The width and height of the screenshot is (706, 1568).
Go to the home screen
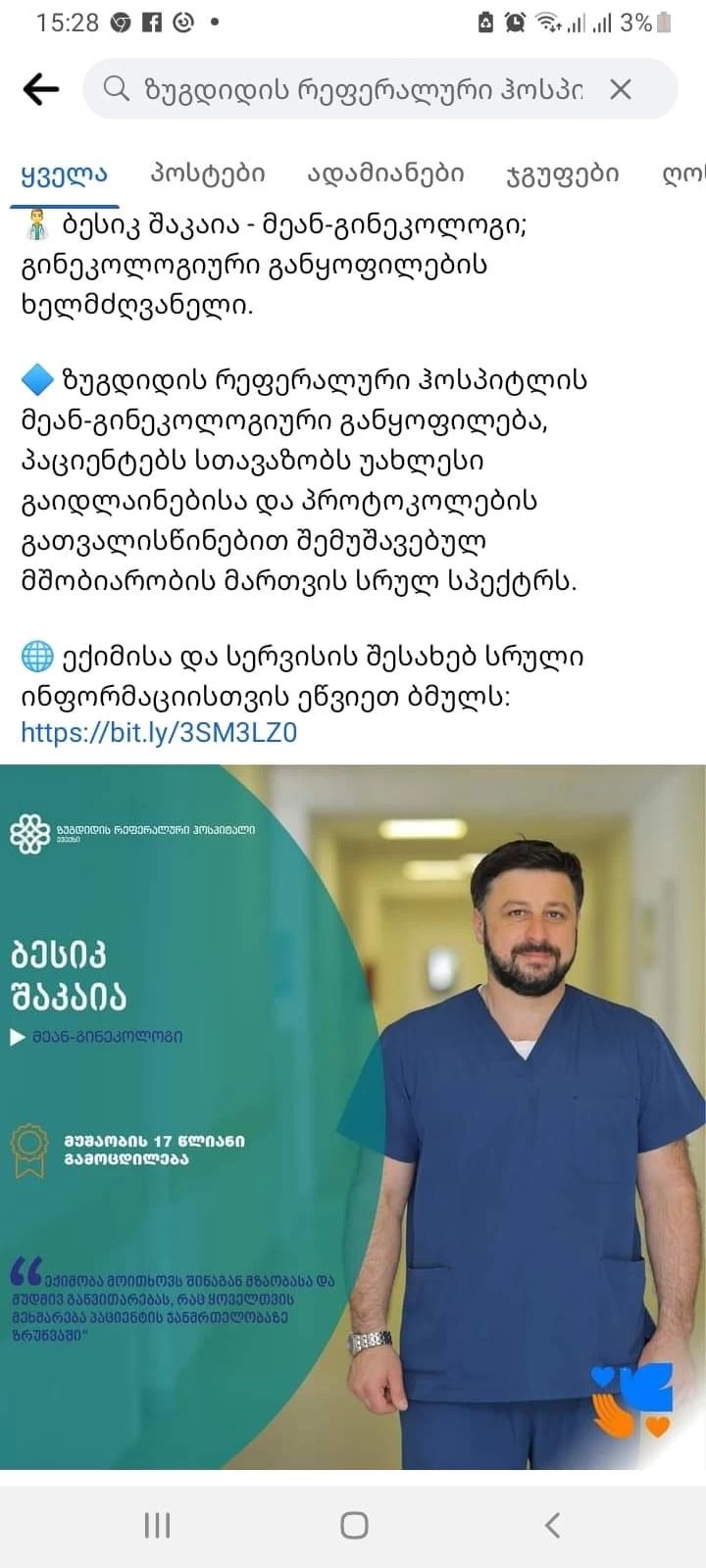354,1525
